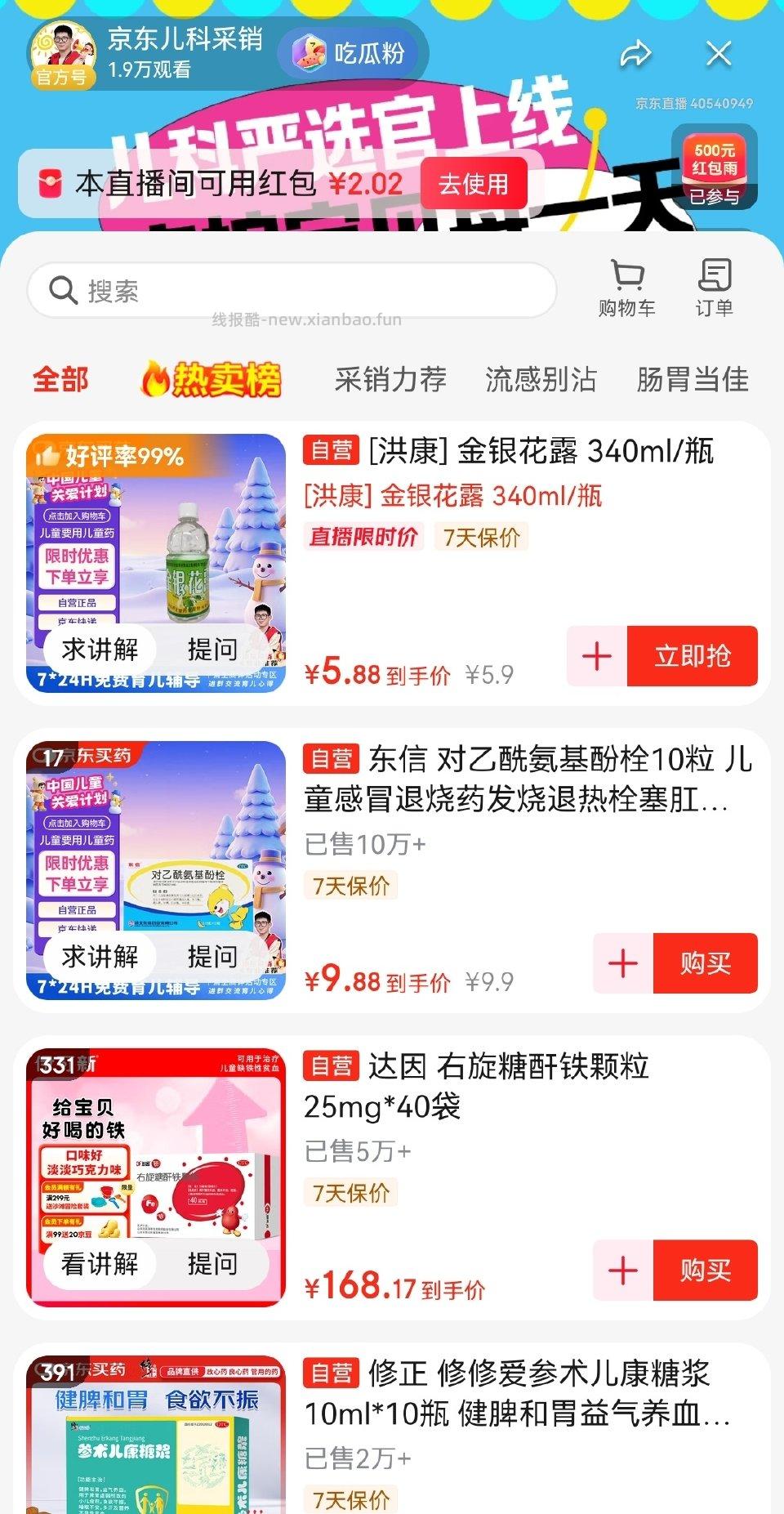The width and height of the screenshot is (784, 1514).
Task: Open the 采销力荐 category
Action: coord(389,379)
